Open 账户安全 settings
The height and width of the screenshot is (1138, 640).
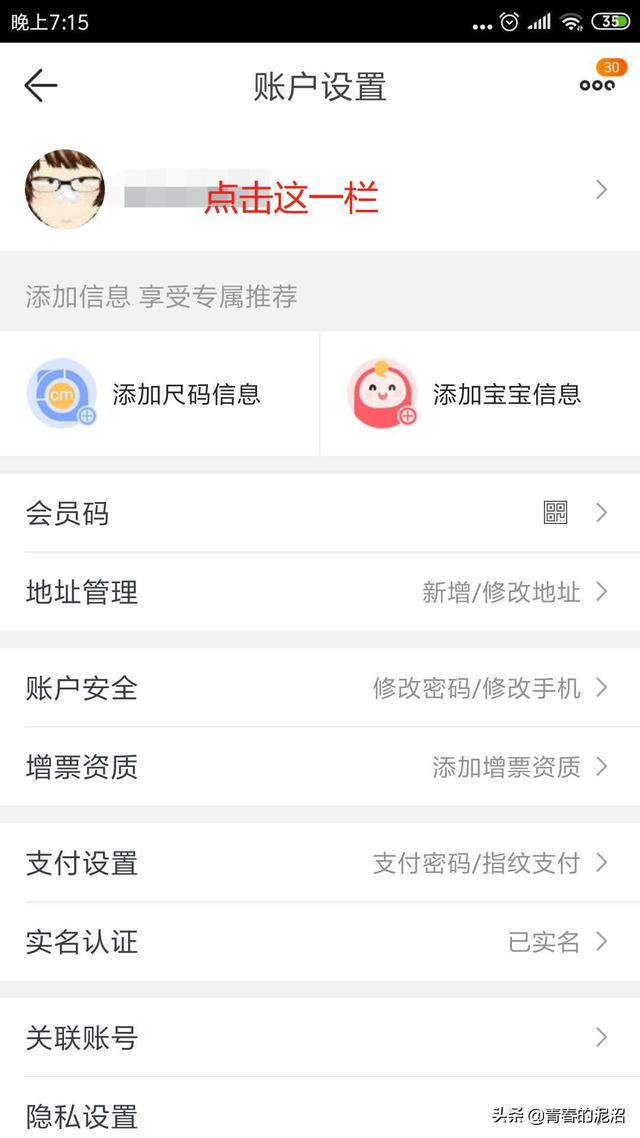pos(320,688)
